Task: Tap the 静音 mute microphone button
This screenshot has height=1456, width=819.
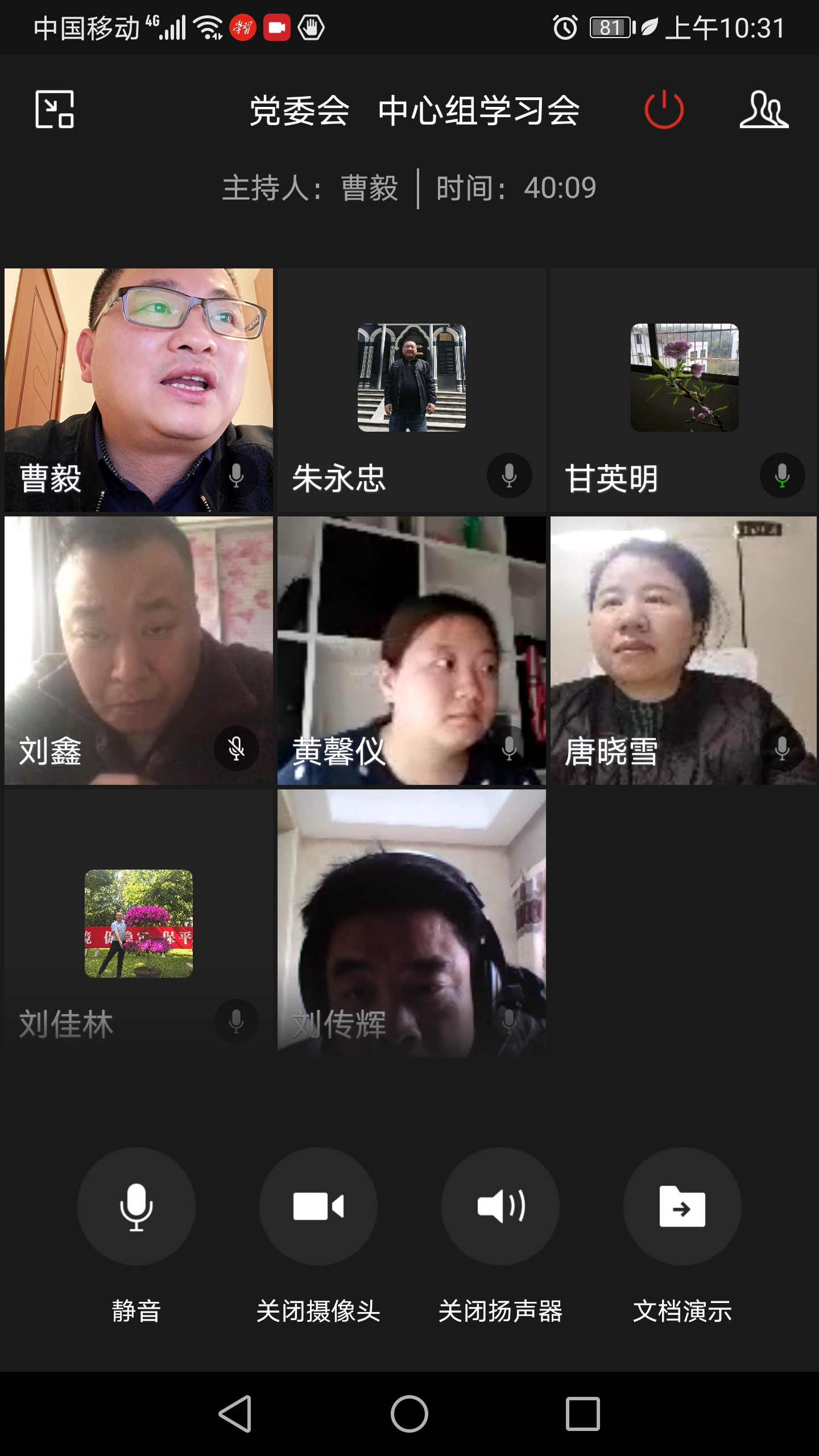Action: 136,1206
